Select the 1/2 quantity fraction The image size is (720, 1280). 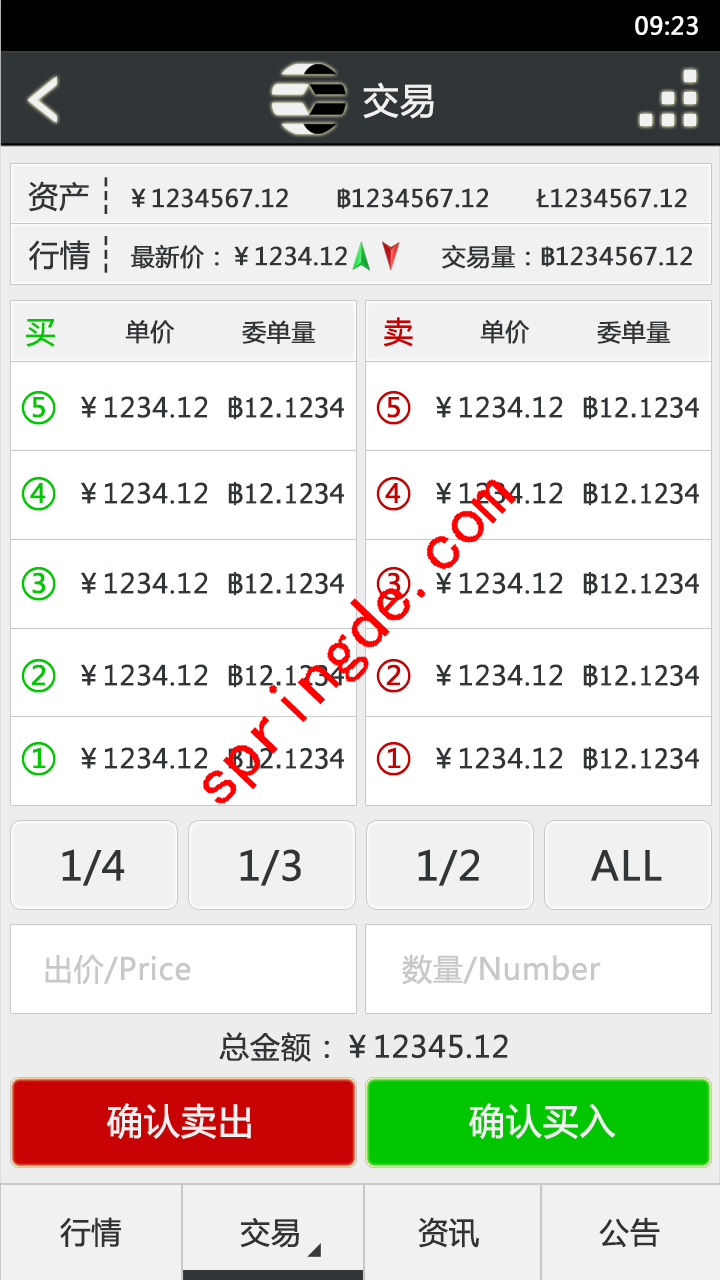(449, 864)
